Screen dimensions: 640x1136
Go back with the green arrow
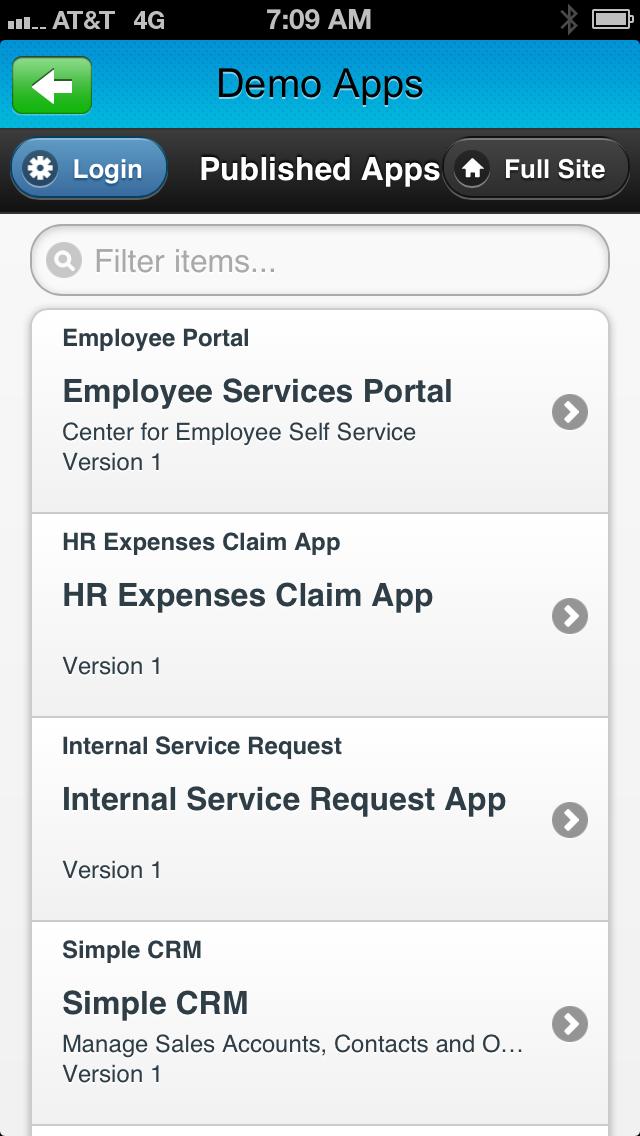coord(52,85)
